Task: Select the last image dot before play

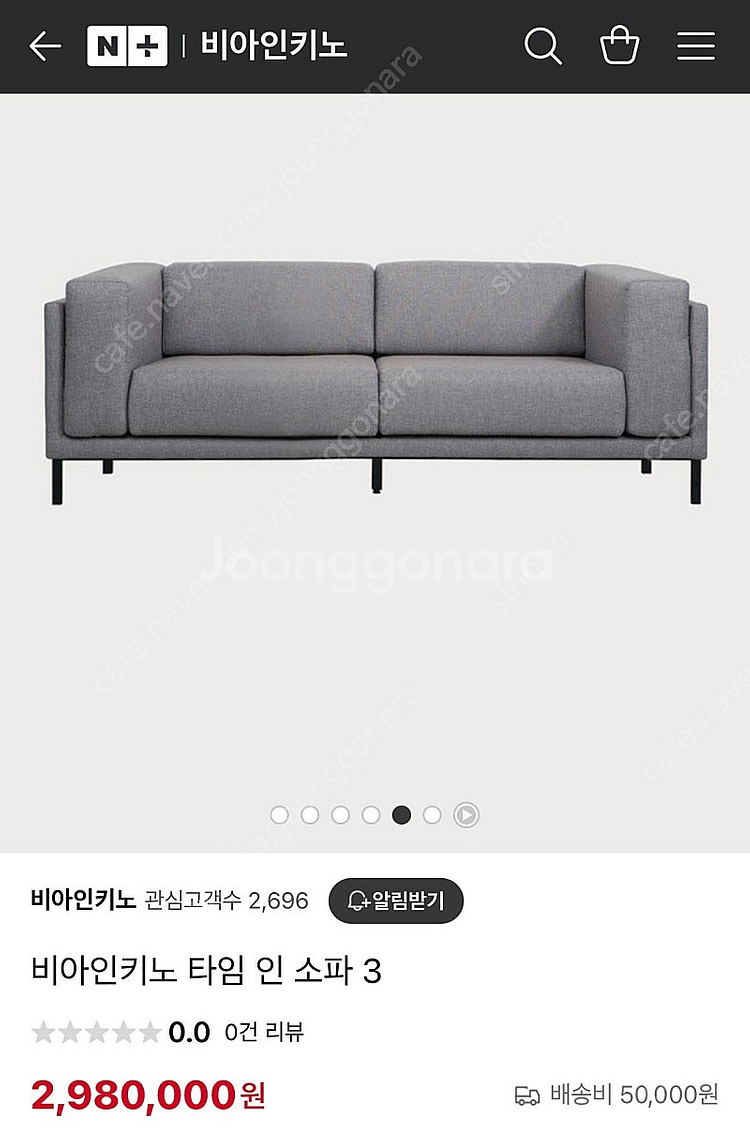Action: coord(432,815)
